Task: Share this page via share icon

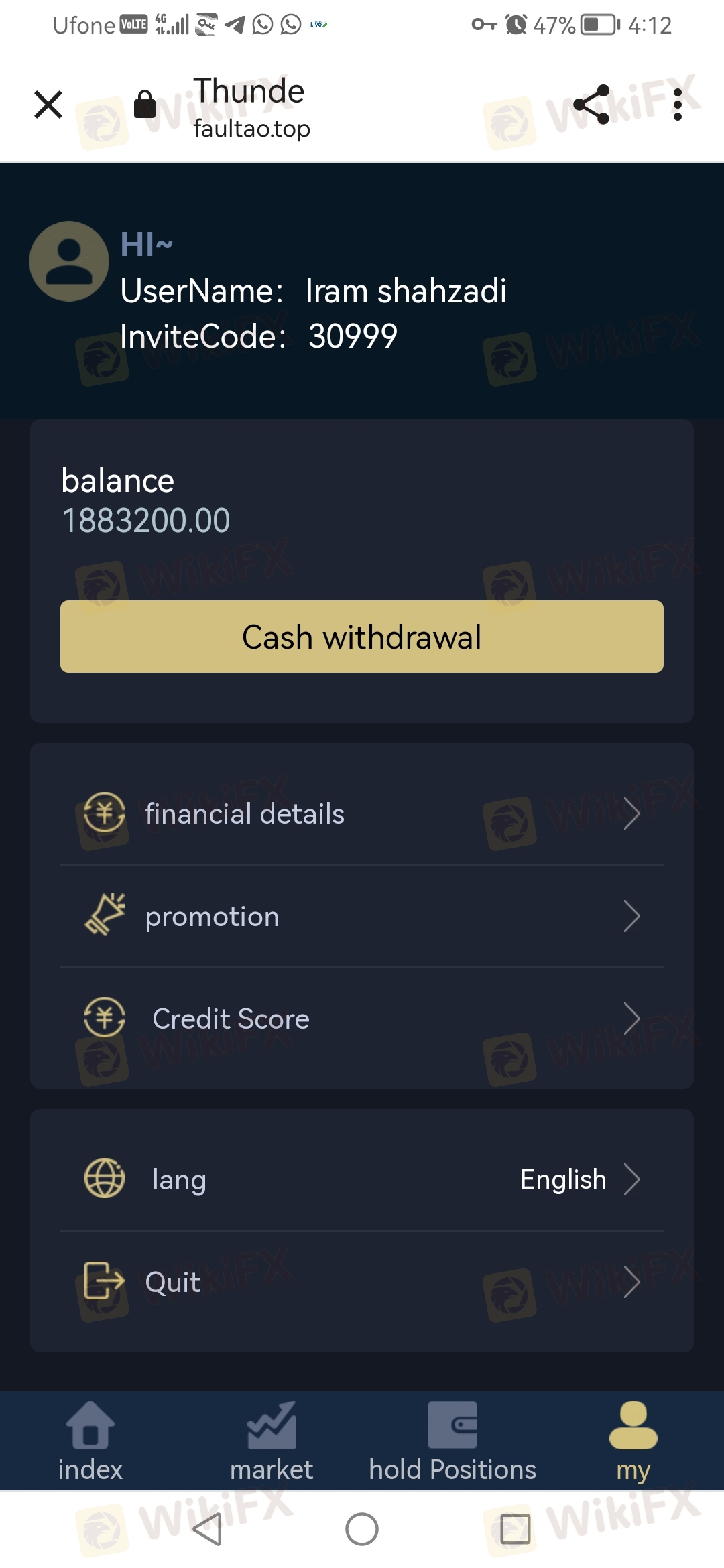Action: point(591,105)
